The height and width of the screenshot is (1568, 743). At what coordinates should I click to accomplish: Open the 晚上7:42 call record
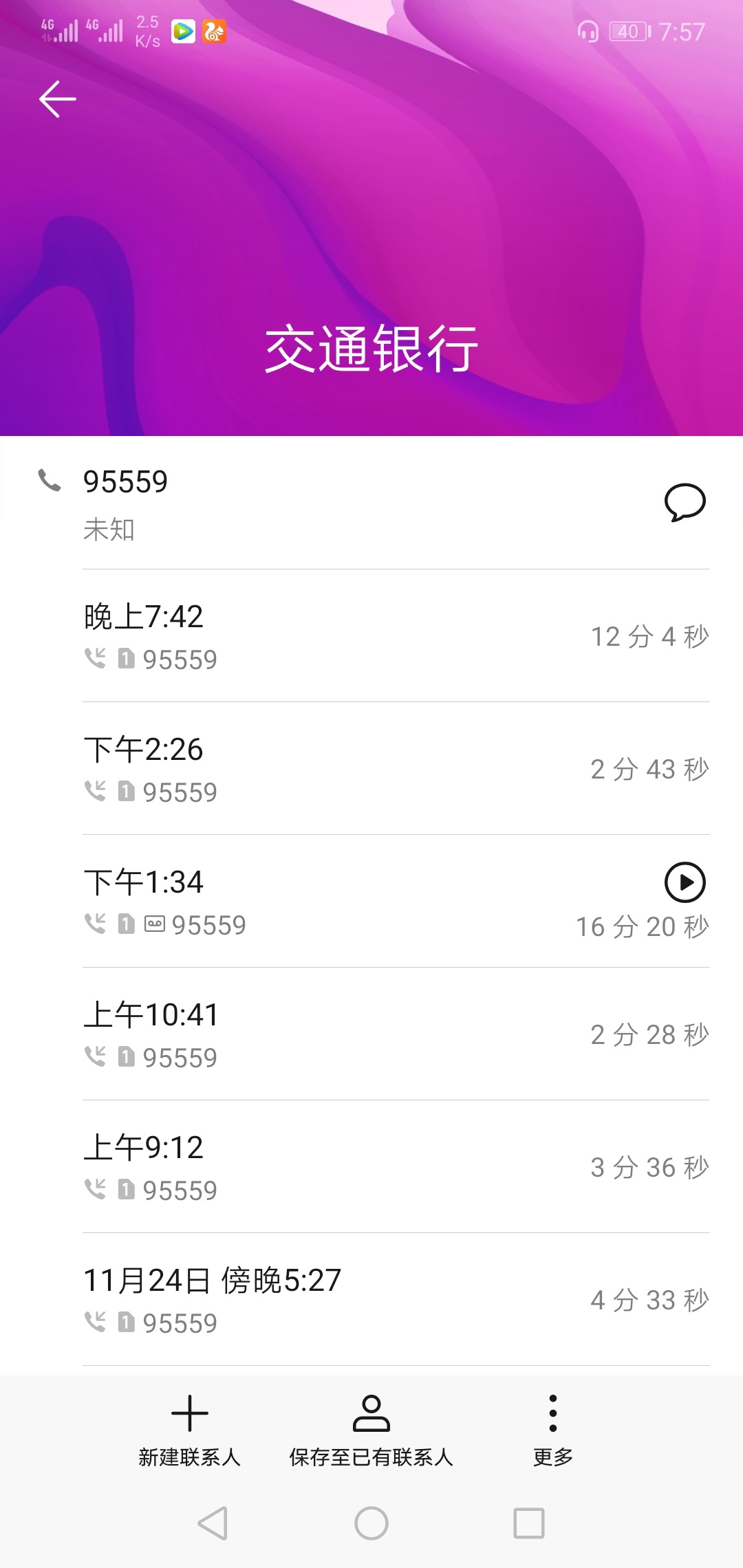396,636
